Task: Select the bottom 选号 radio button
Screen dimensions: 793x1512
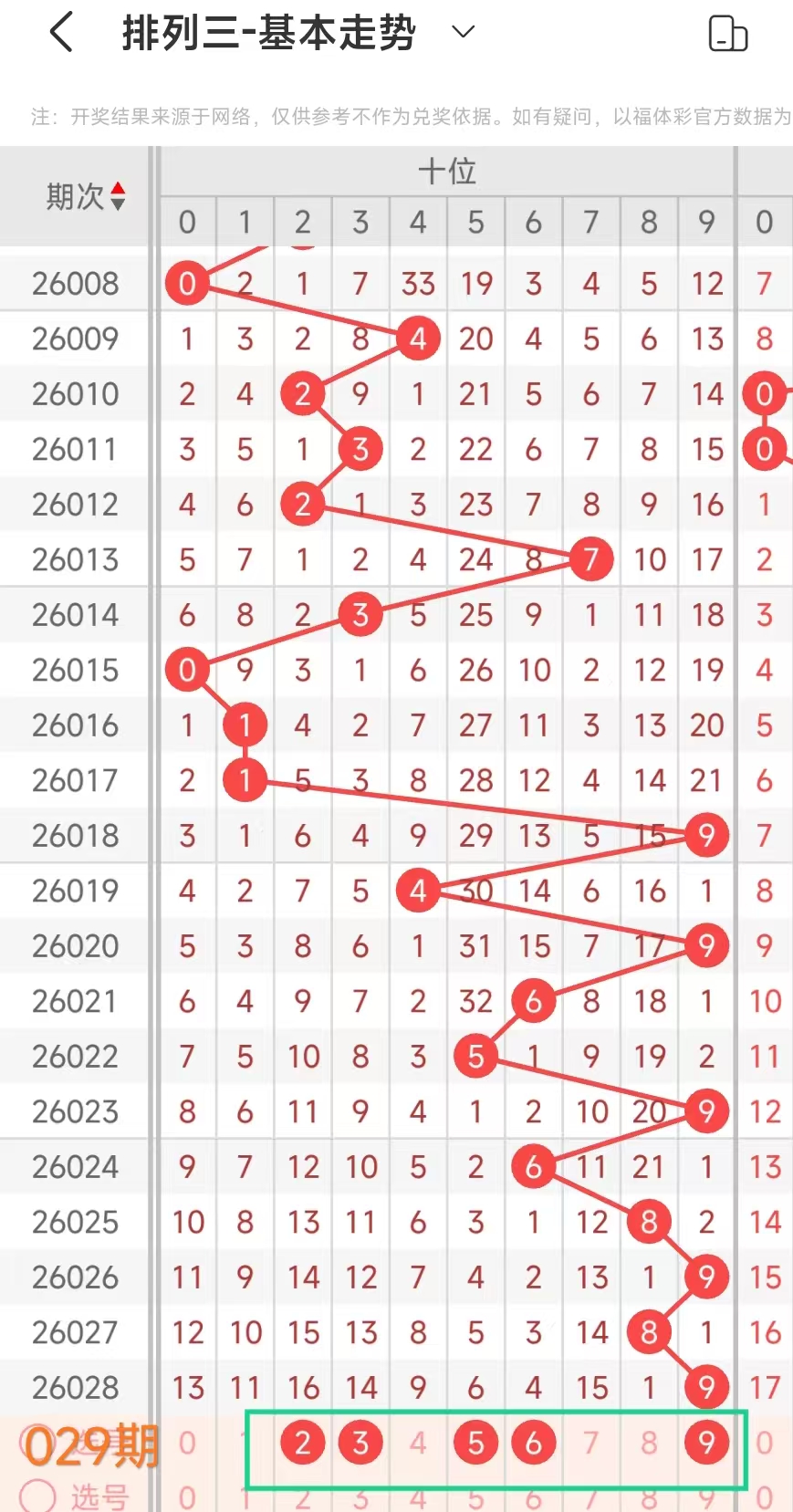Action: 38,1496
